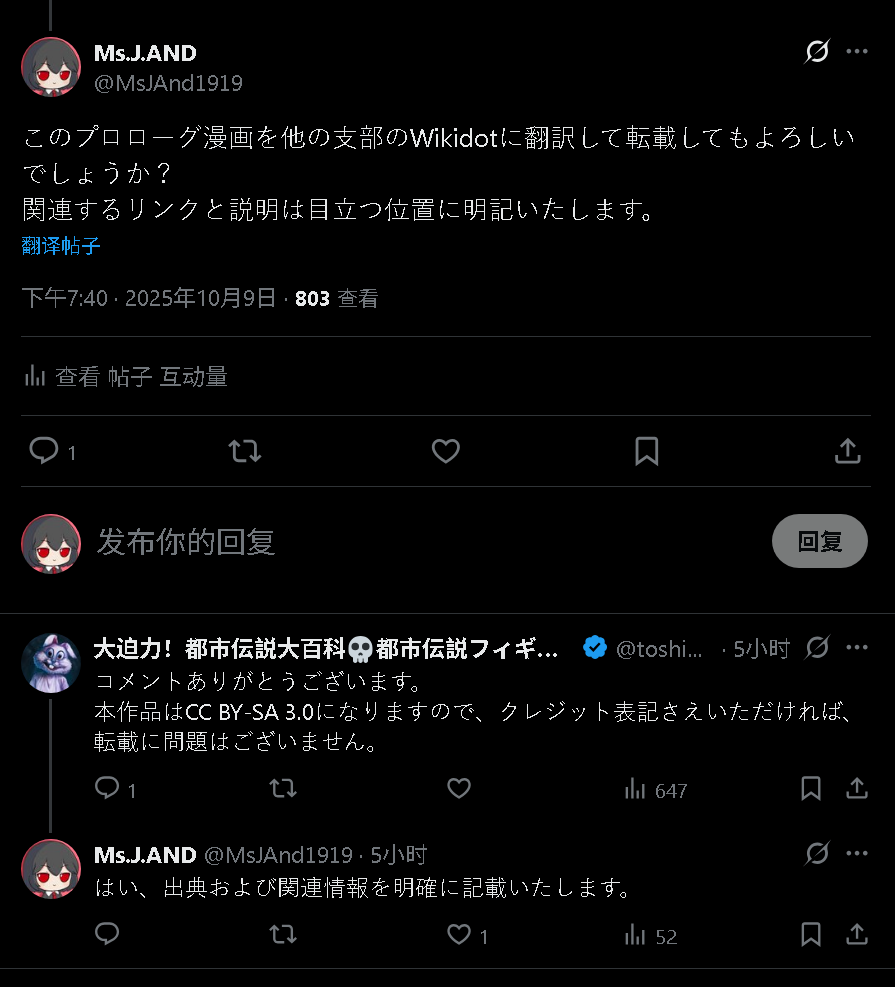This screenshot has width=895, height=987.
Task: Open overflow menu on 都市伝説大百科 reply
Action: 857,648
